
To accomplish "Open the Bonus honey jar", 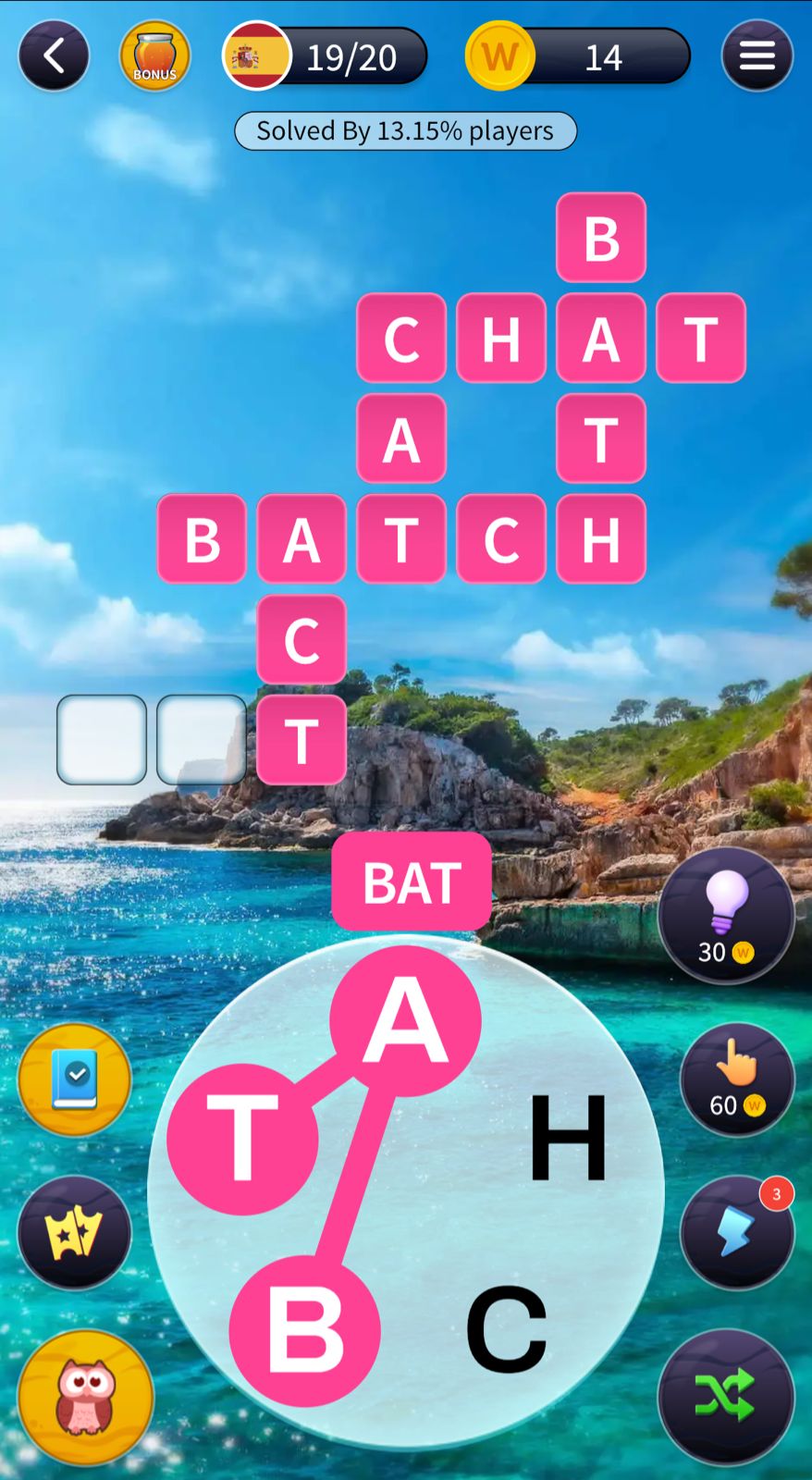I will click(x=154, y=56).
